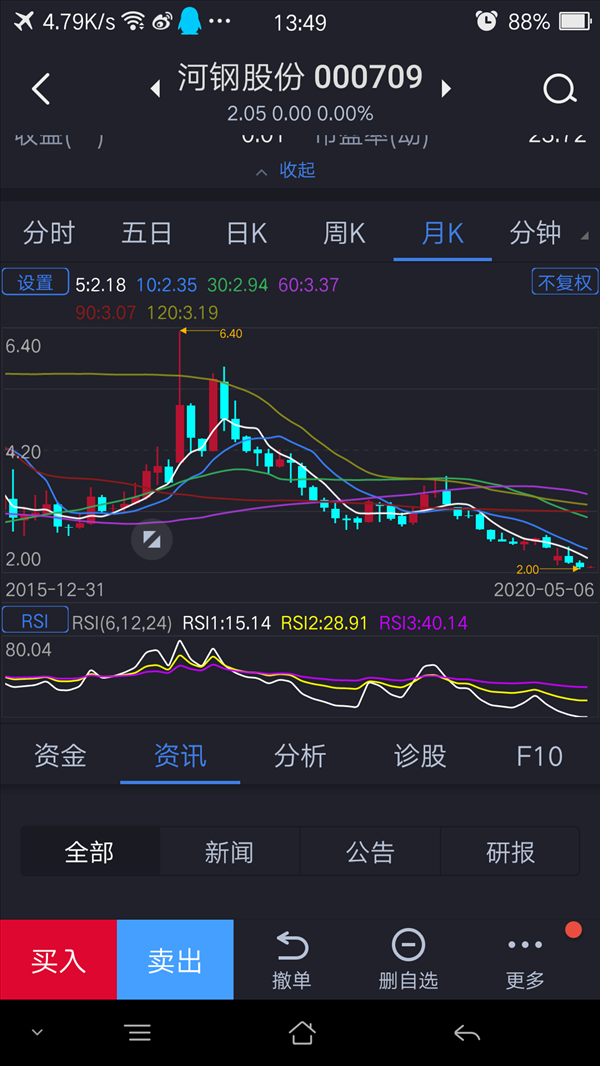Select the 周K chart tab
This screenshot has height=1066, width=600.
[344, 233]
